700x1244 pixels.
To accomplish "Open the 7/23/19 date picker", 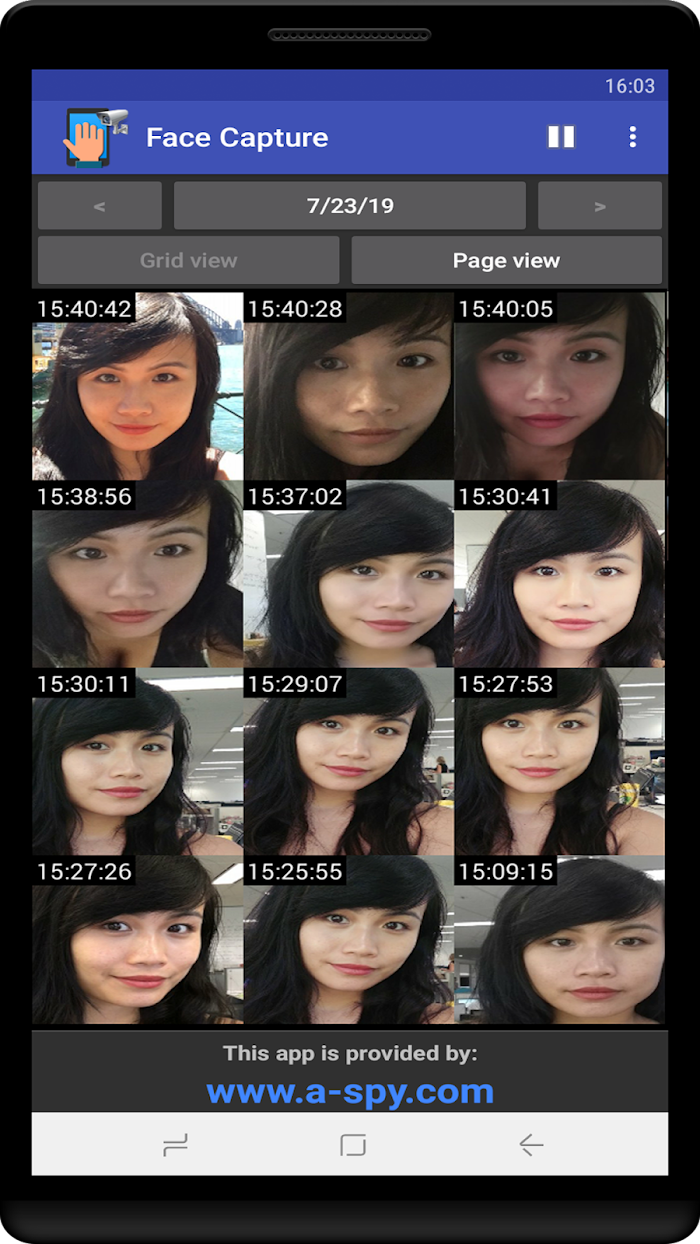I will pos(350,206).
